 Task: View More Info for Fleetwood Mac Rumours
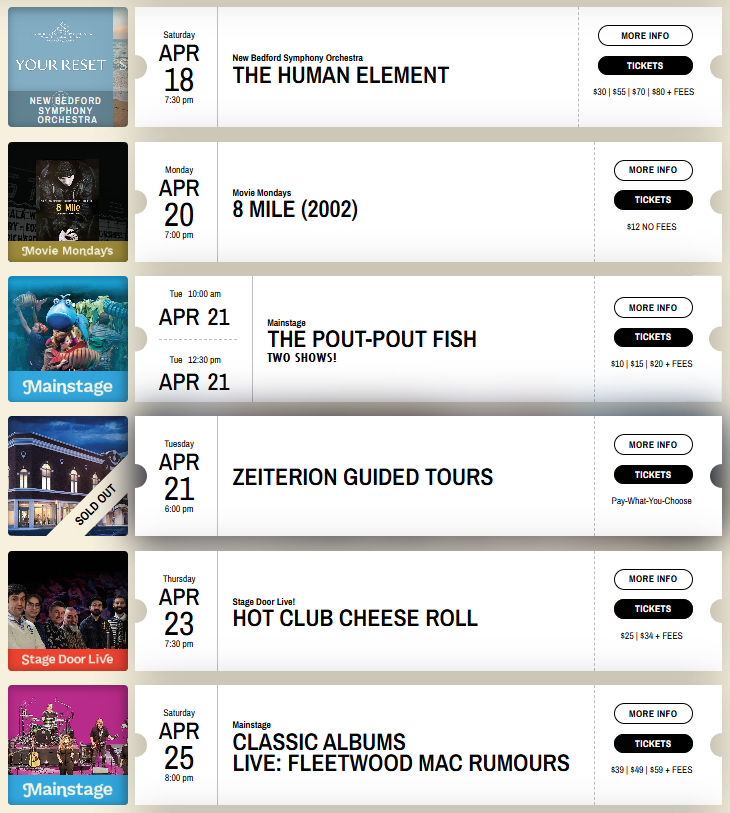pos(653,714)
